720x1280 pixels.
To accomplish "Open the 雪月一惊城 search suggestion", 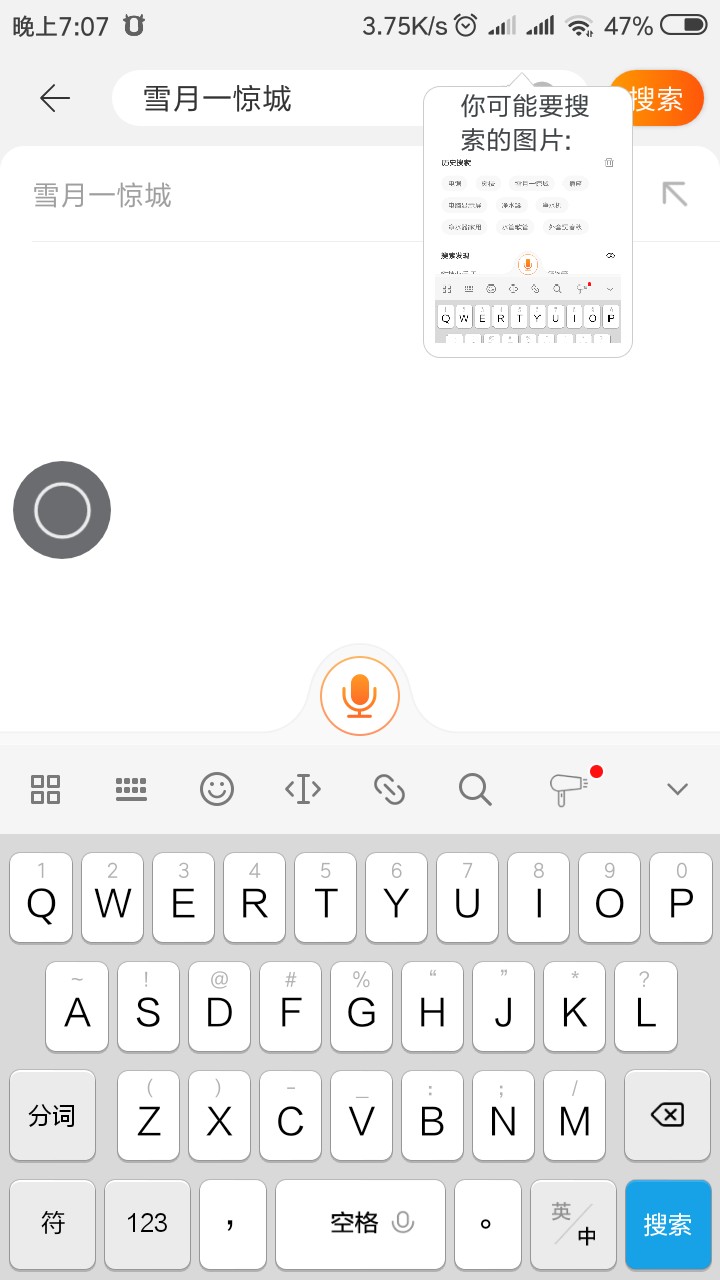I will [200, 195].
